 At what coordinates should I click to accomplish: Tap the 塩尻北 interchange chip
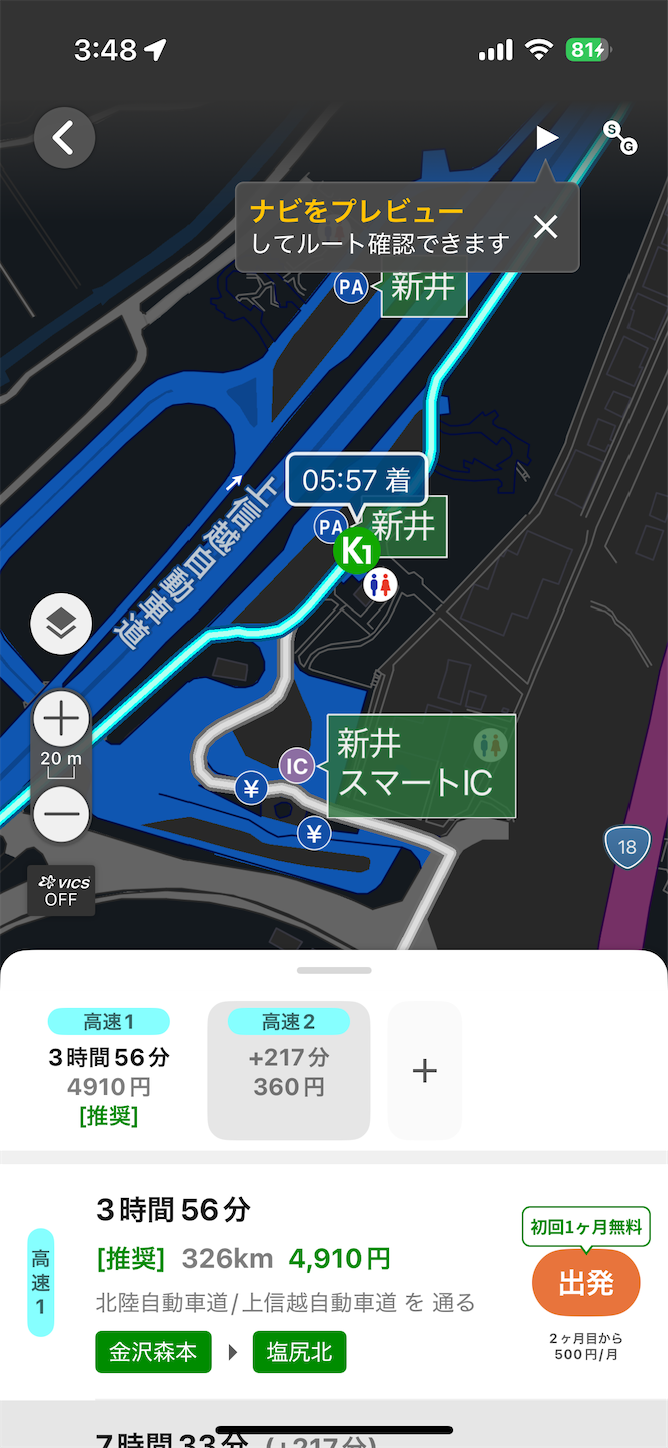coord(300,1352)
